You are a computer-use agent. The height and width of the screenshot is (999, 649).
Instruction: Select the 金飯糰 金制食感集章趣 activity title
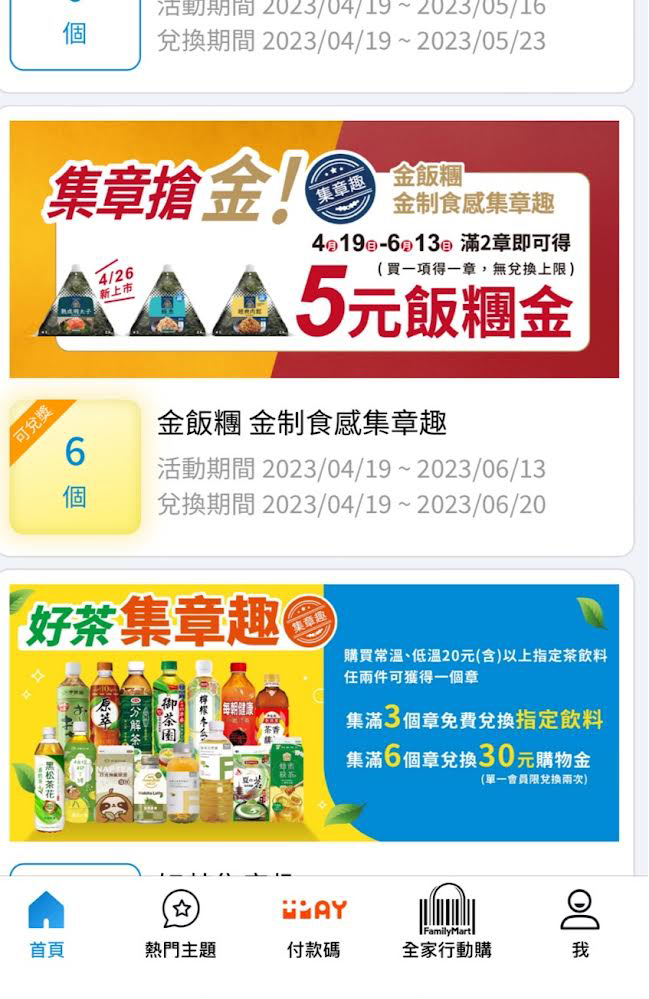coord(302,424)
